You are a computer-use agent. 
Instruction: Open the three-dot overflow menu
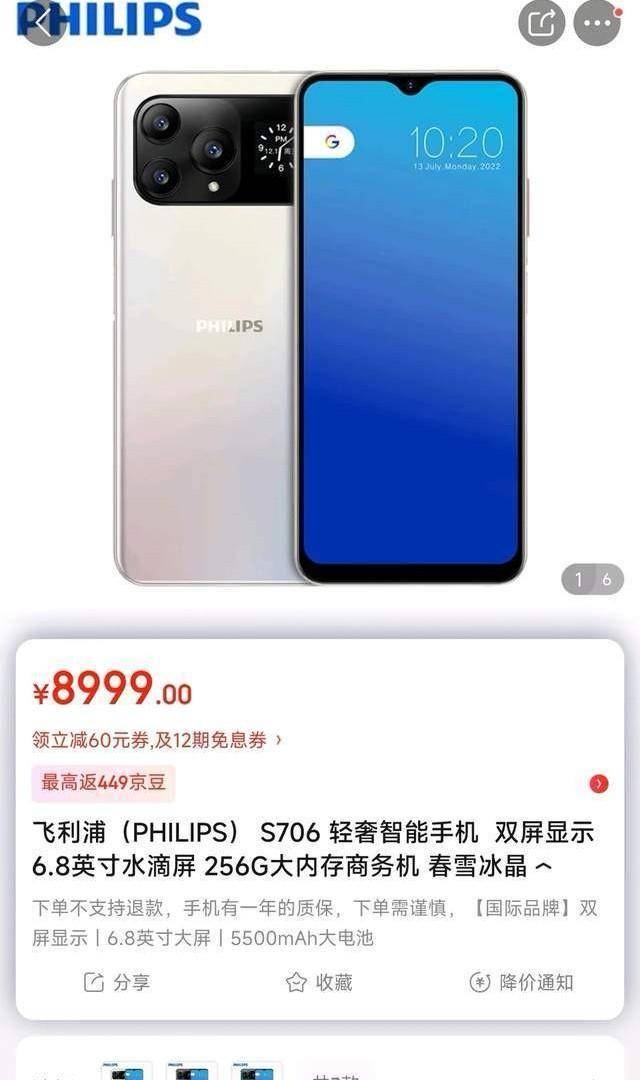click(x=597, y=23)
